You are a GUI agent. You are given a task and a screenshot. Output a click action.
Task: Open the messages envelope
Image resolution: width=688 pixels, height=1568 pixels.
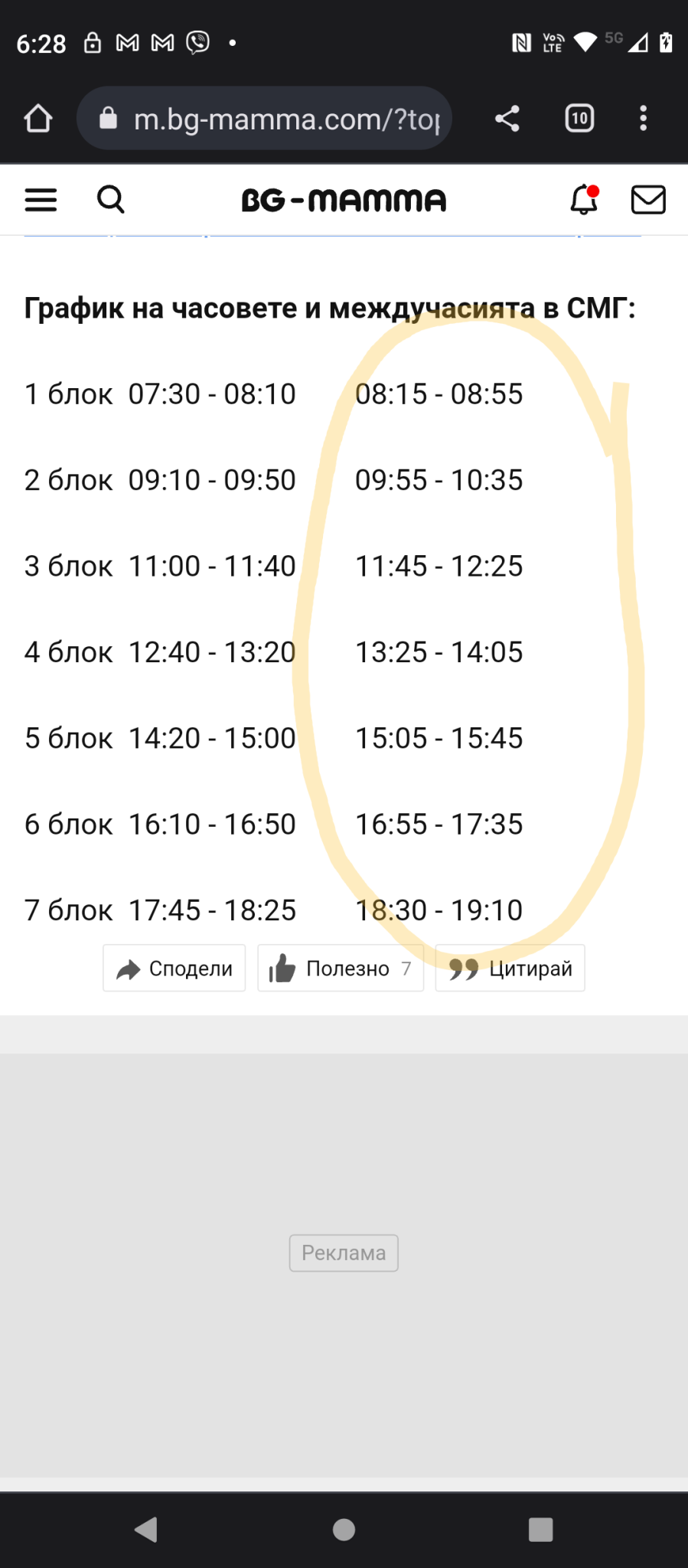[648, 200]
